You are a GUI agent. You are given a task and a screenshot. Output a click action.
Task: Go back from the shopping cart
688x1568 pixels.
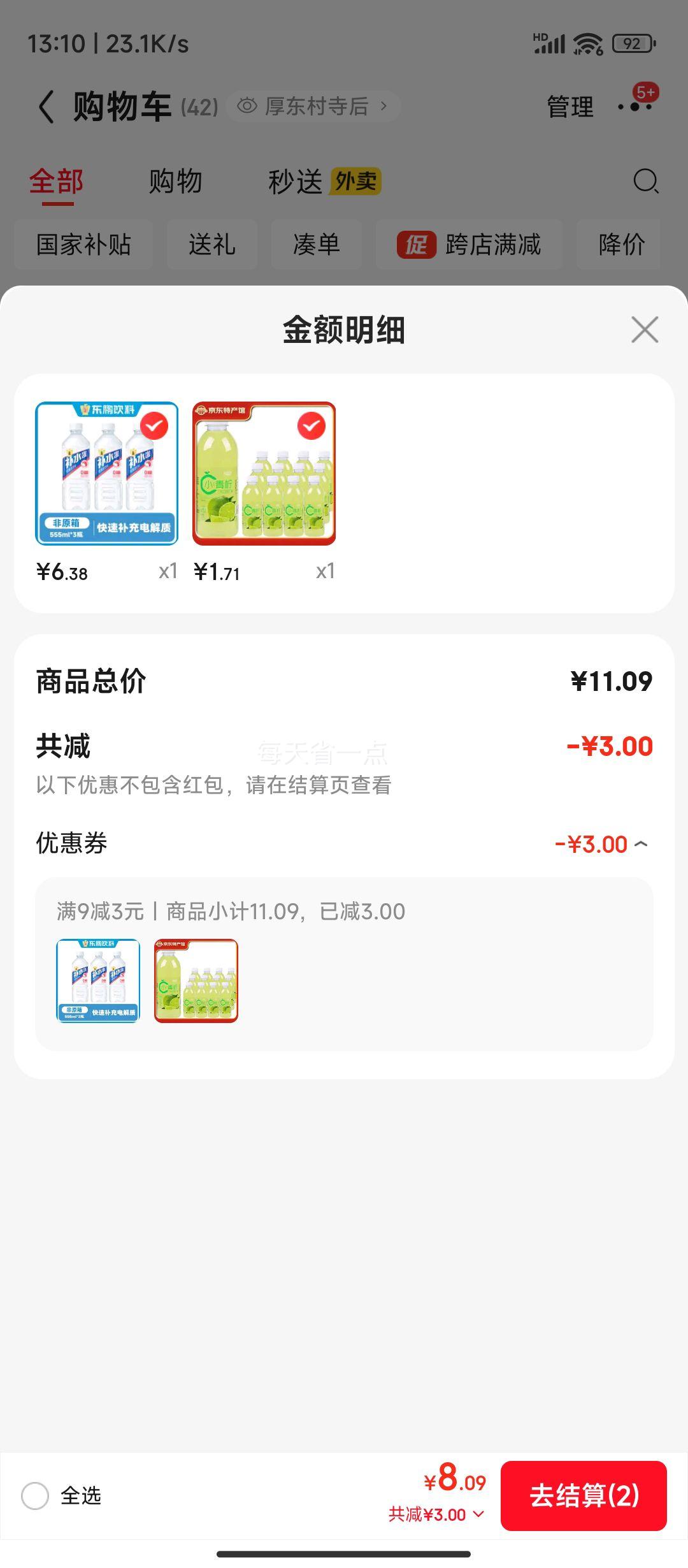click(x=46, y=106)
